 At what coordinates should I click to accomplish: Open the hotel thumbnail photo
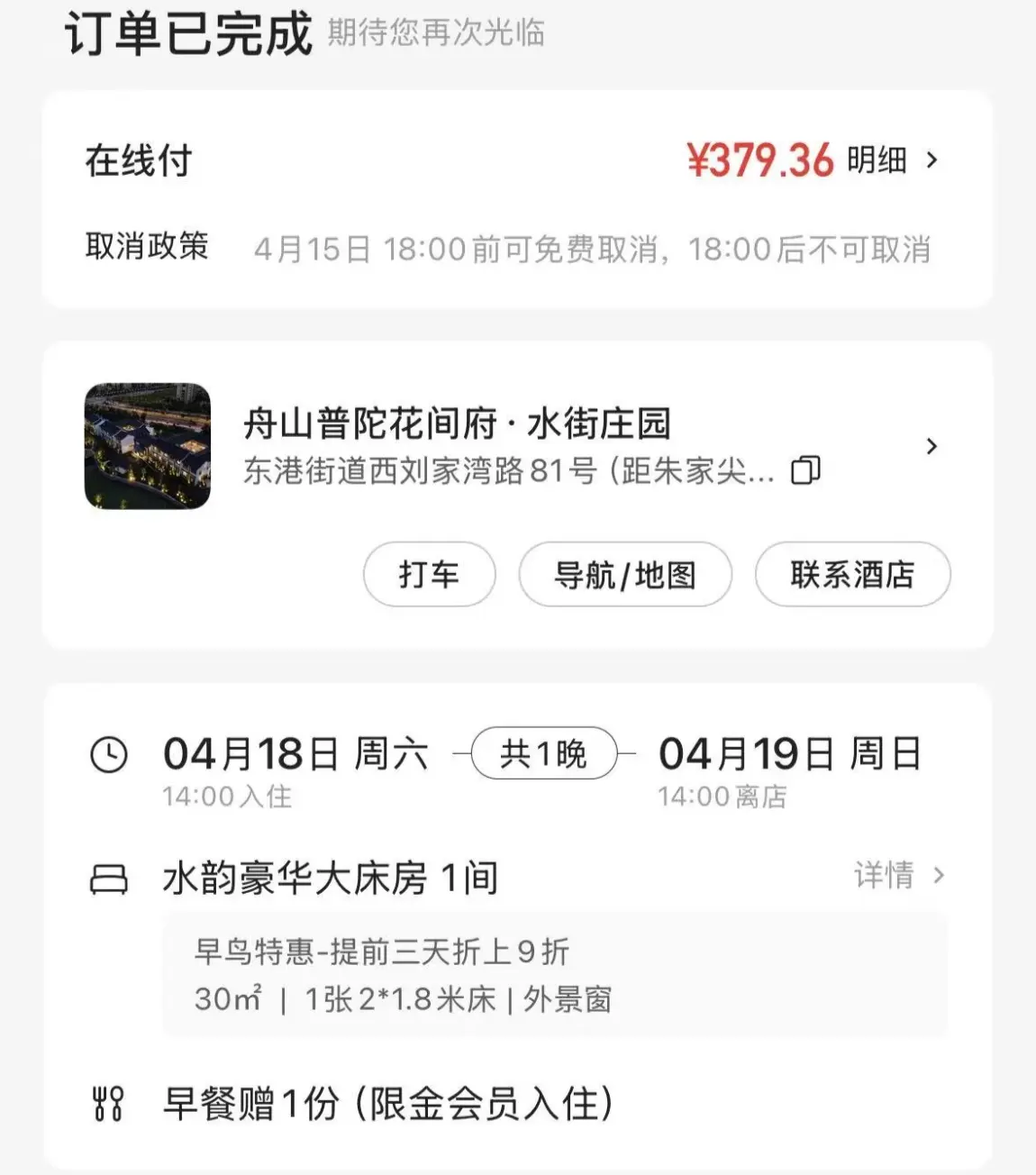148,446
